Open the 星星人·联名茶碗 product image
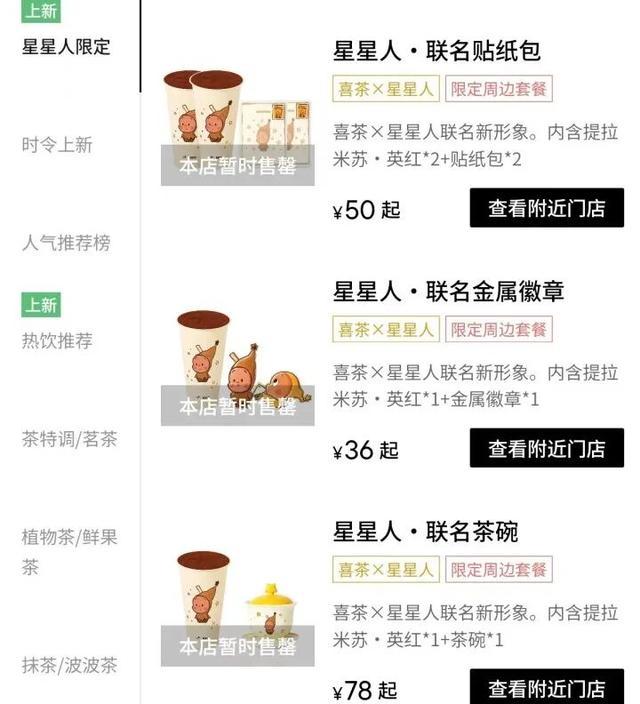The height and width of the screenshot is (704, 640). tap(237, 605)
